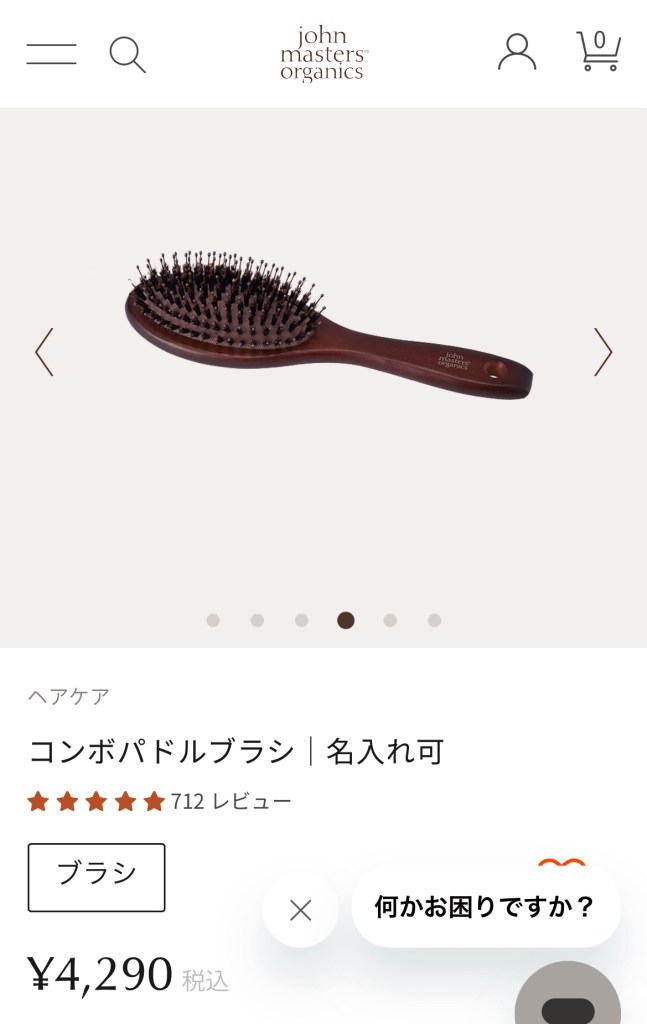
Task: Open the chat widget launcher
Action: (568, 1000)
